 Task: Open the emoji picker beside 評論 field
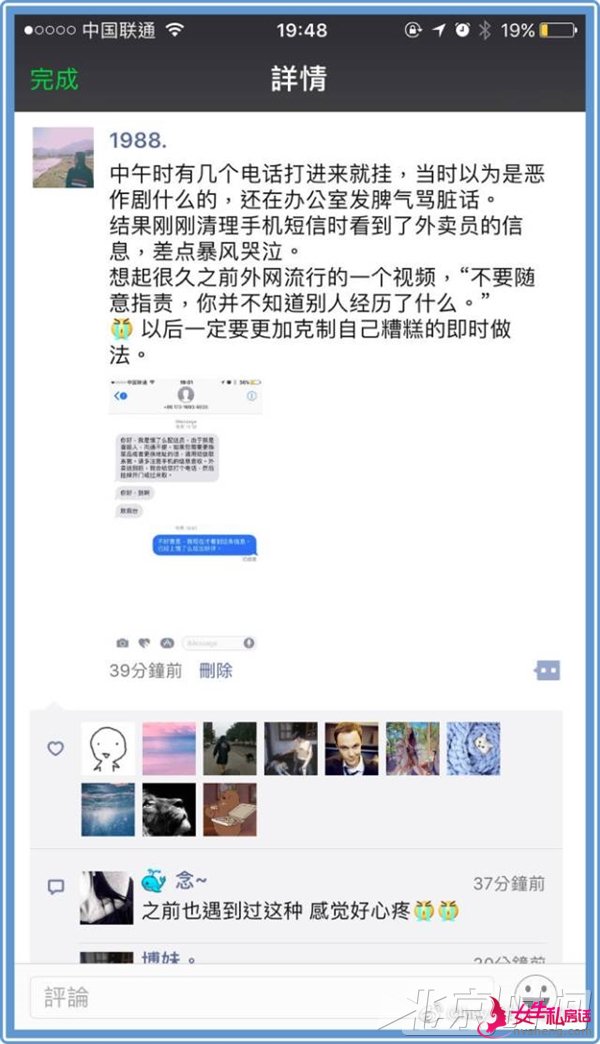pyautogui.click(x=536, y=995)
